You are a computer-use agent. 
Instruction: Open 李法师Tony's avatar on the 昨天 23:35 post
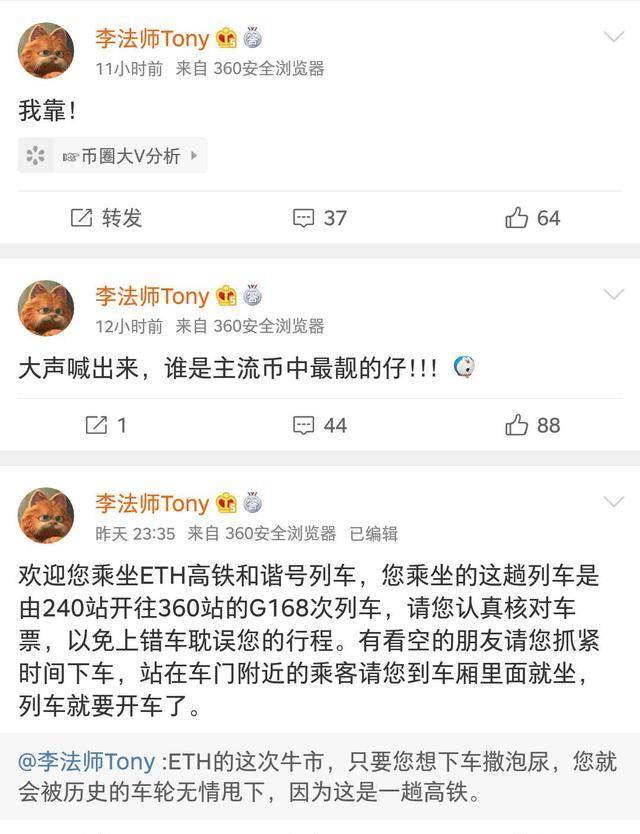(x=46, y=515)
